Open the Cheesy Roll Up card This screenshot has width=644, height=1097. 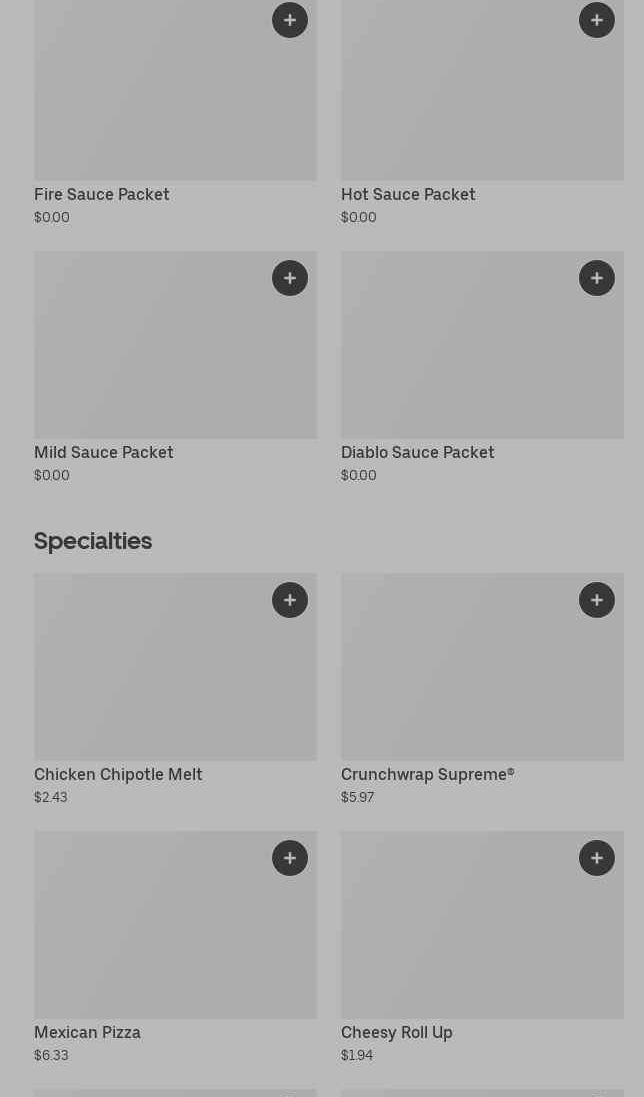coord(482,947)
